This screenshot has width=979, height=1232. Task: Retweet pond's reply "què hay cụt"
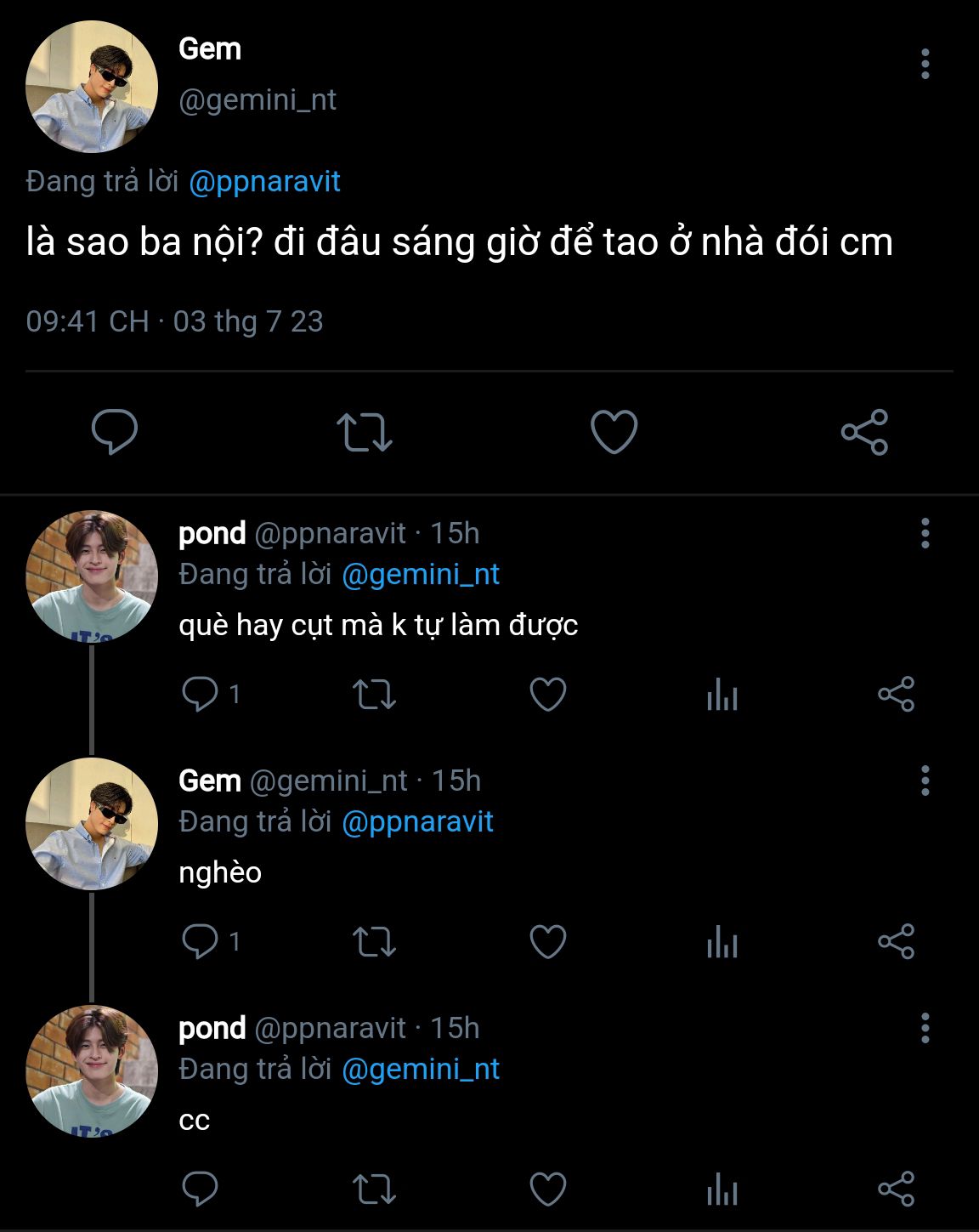[x=374, y=695]
